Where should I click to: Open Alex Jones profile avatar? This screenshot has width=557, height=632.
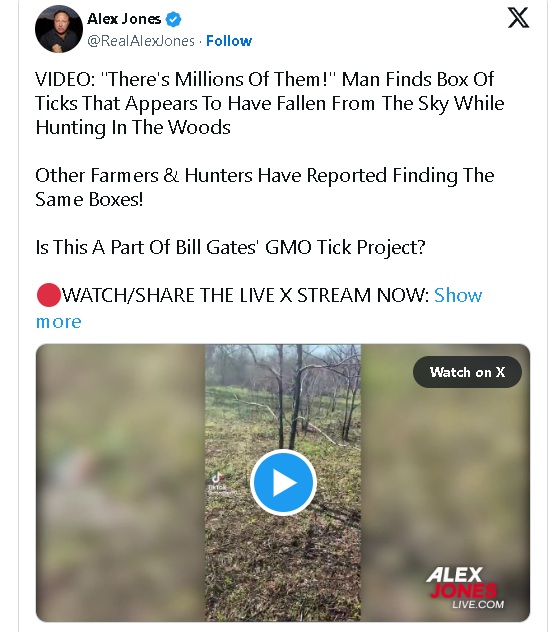(59, 29)
